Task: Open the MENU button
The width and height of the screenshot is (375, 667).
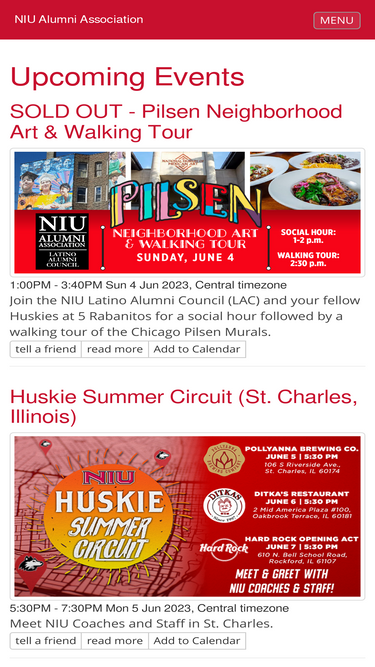Action: pyautogui.click(x=337, y=20)
